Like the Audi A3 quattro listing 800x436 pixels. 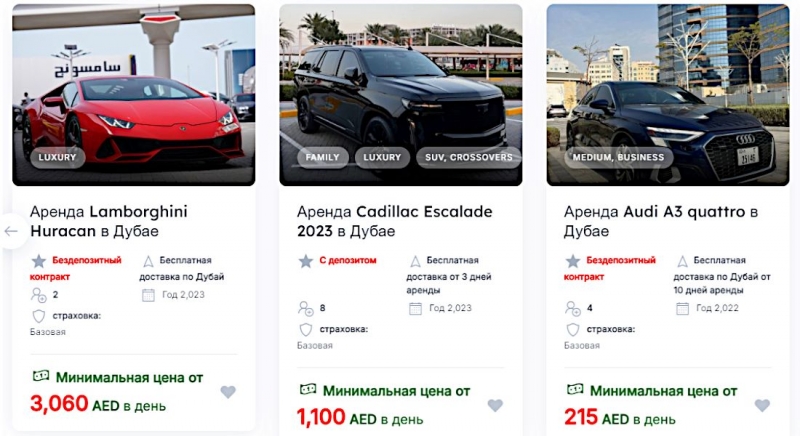click(762, 405)
